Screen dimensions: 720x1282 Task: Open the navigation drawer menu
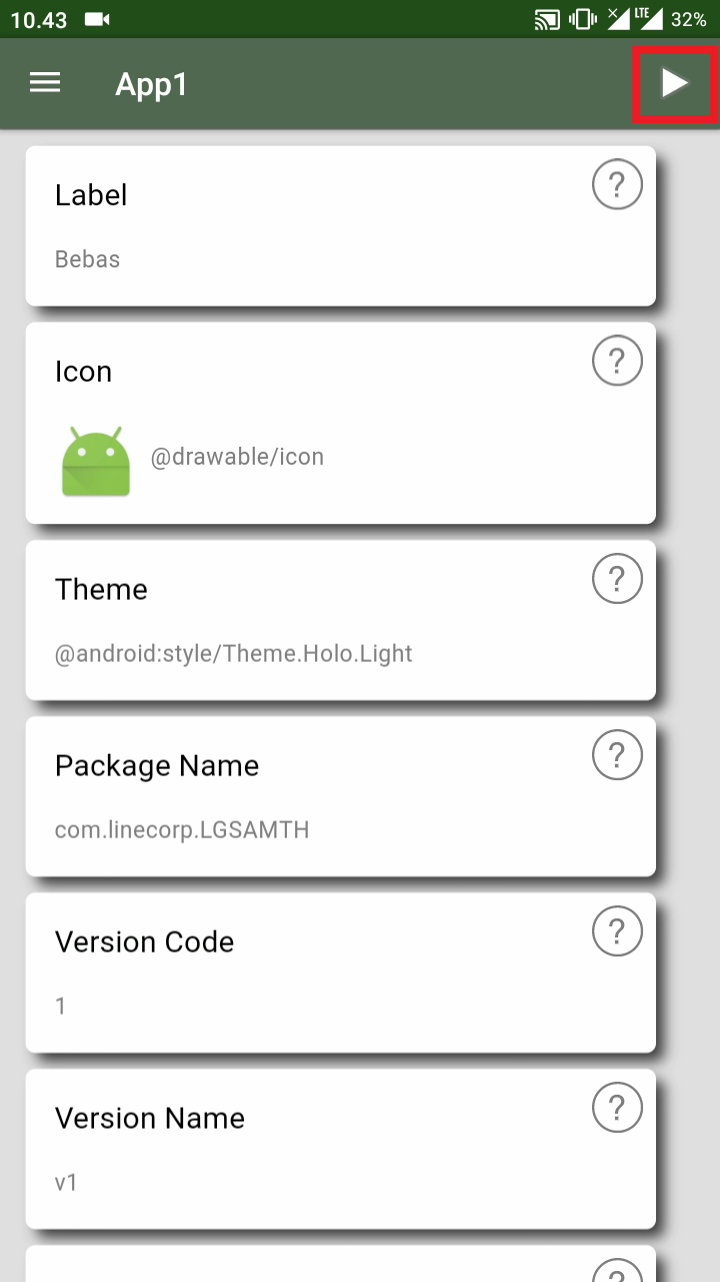point(45,83)
